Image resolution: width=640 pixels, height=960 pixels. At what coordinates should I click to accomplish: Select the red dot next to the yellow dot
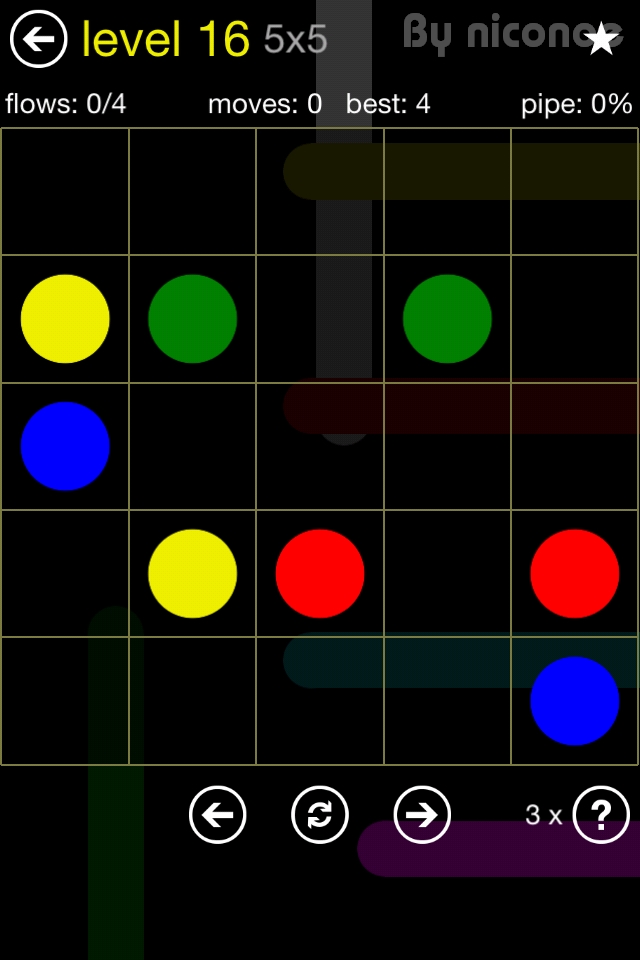(x=320, y=574)
